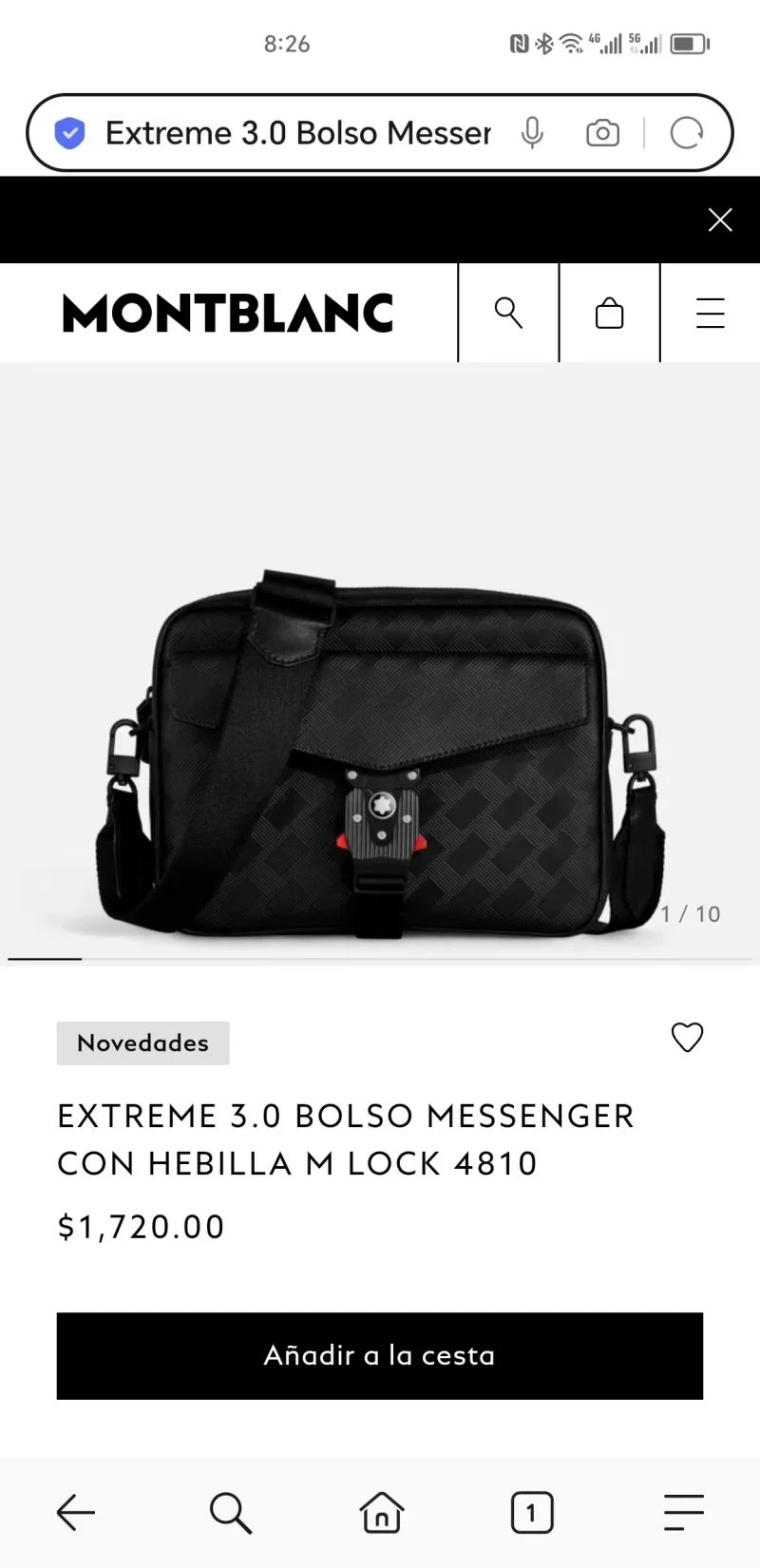Image resolution: width=760 pixels, height=1568 pixels.
Task: Reload the current page
Action: point(686,133)
